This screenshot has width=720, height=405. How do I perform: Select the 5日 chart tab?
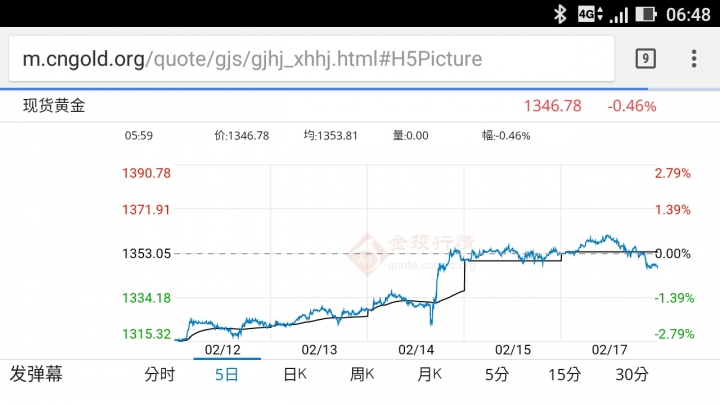pos(227,375)
